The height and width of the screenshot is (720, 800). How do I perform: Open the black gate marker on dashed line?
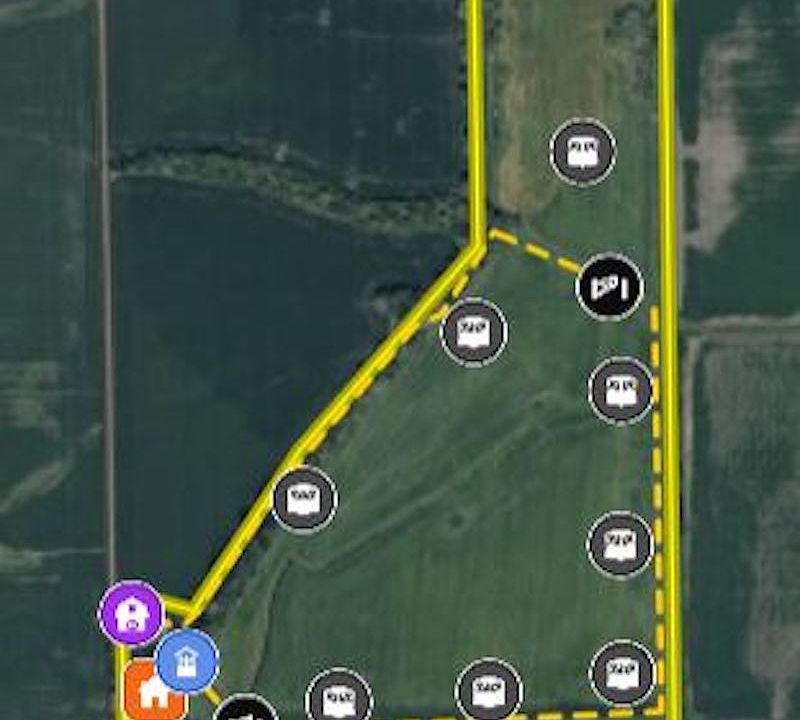coord(609,287)
